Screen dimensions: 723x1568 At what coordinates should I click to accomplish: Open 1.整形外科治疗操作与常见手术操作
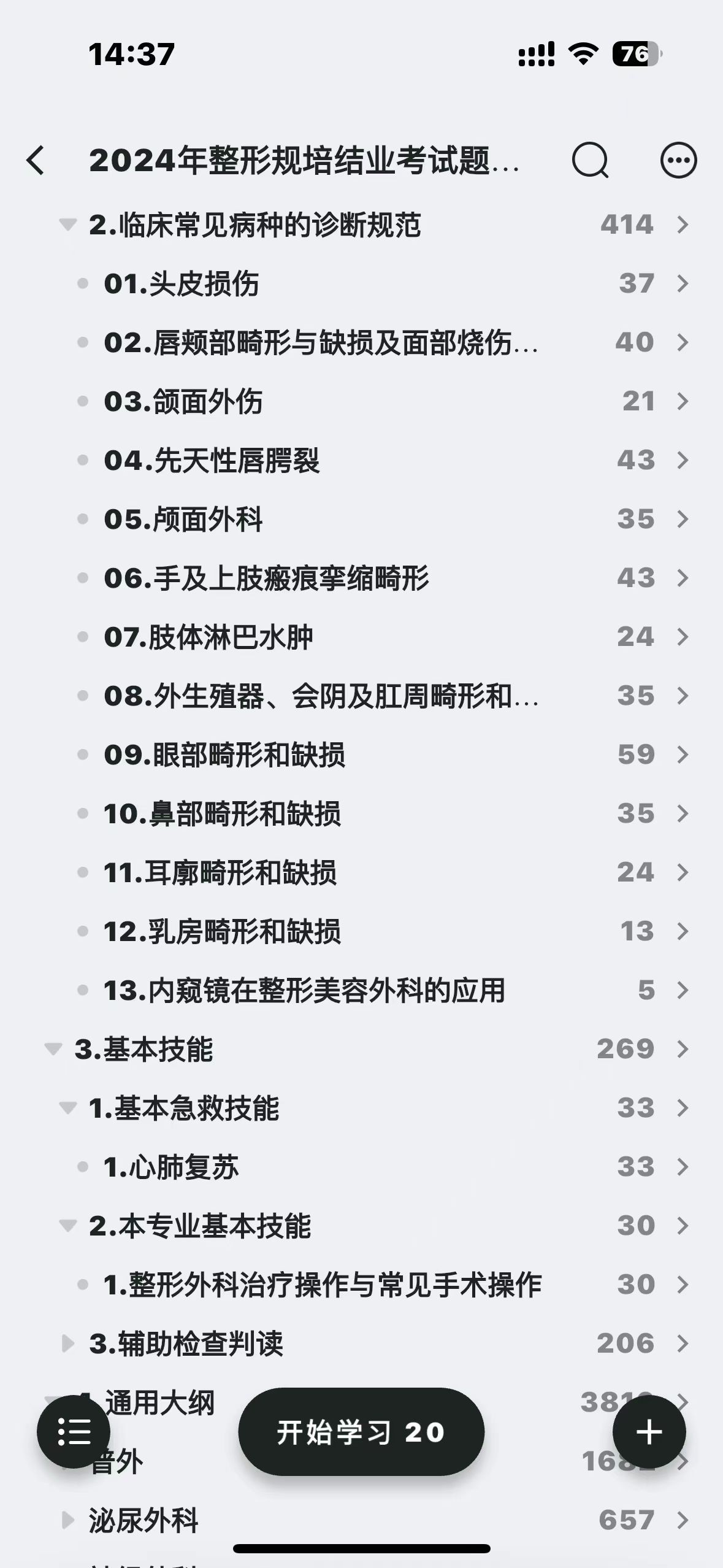pyautogui.click(x=361, y=1285)
